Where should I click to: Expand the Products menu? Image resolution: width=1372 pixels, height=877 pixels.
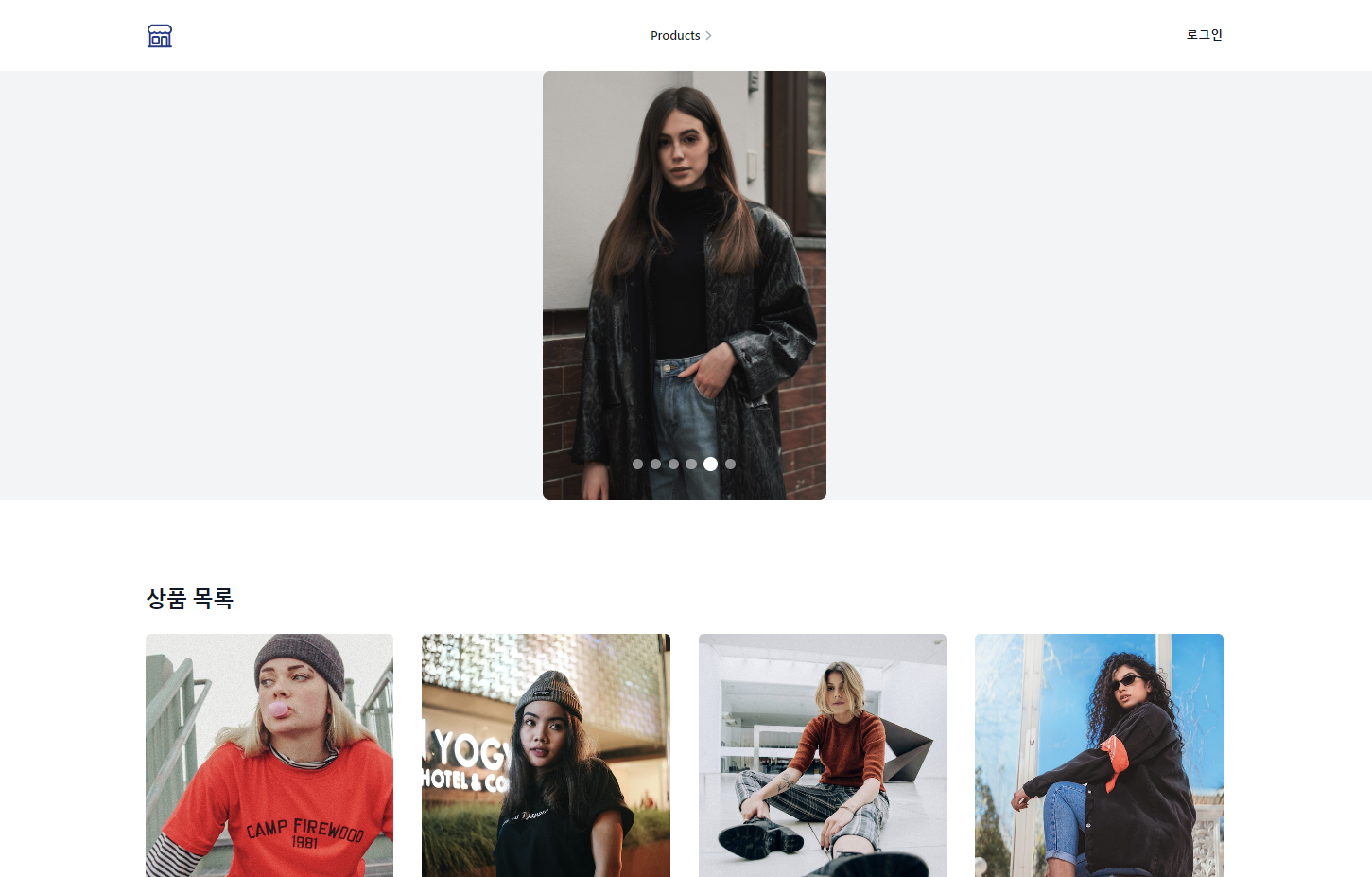tap(681, 36)
